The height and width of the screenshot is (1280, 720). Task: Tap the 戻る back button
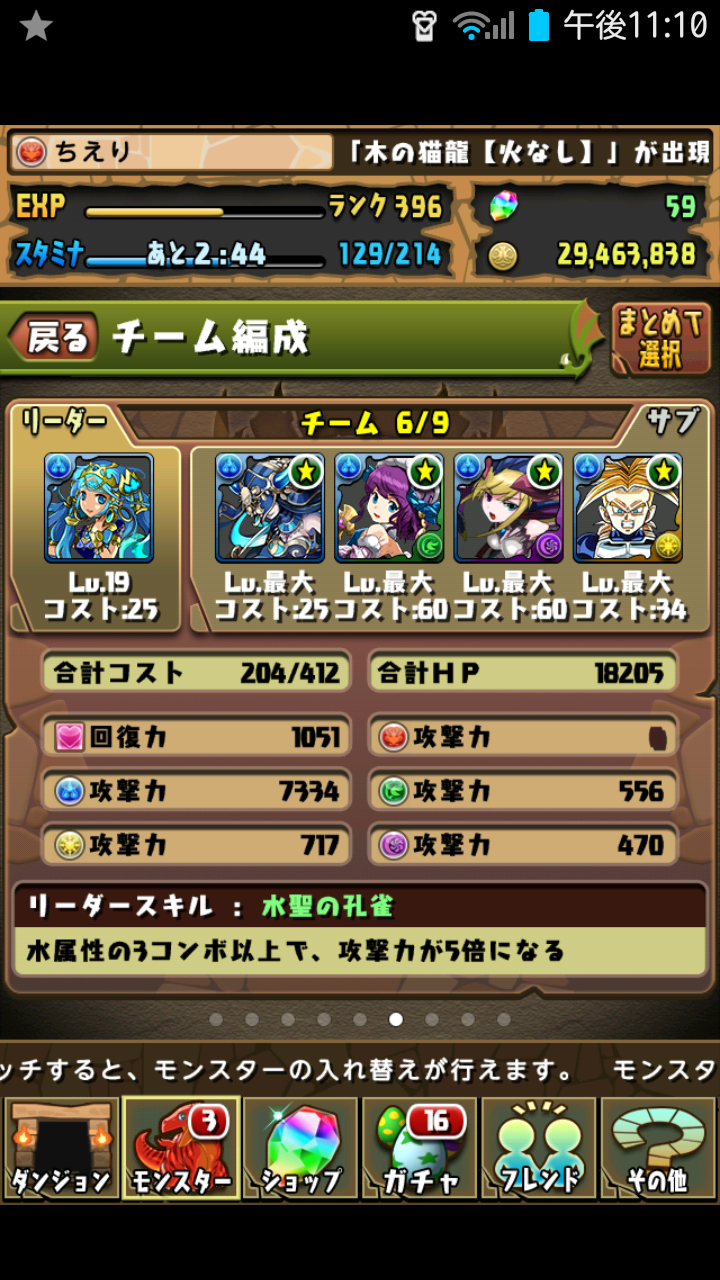tap(54, 338)
